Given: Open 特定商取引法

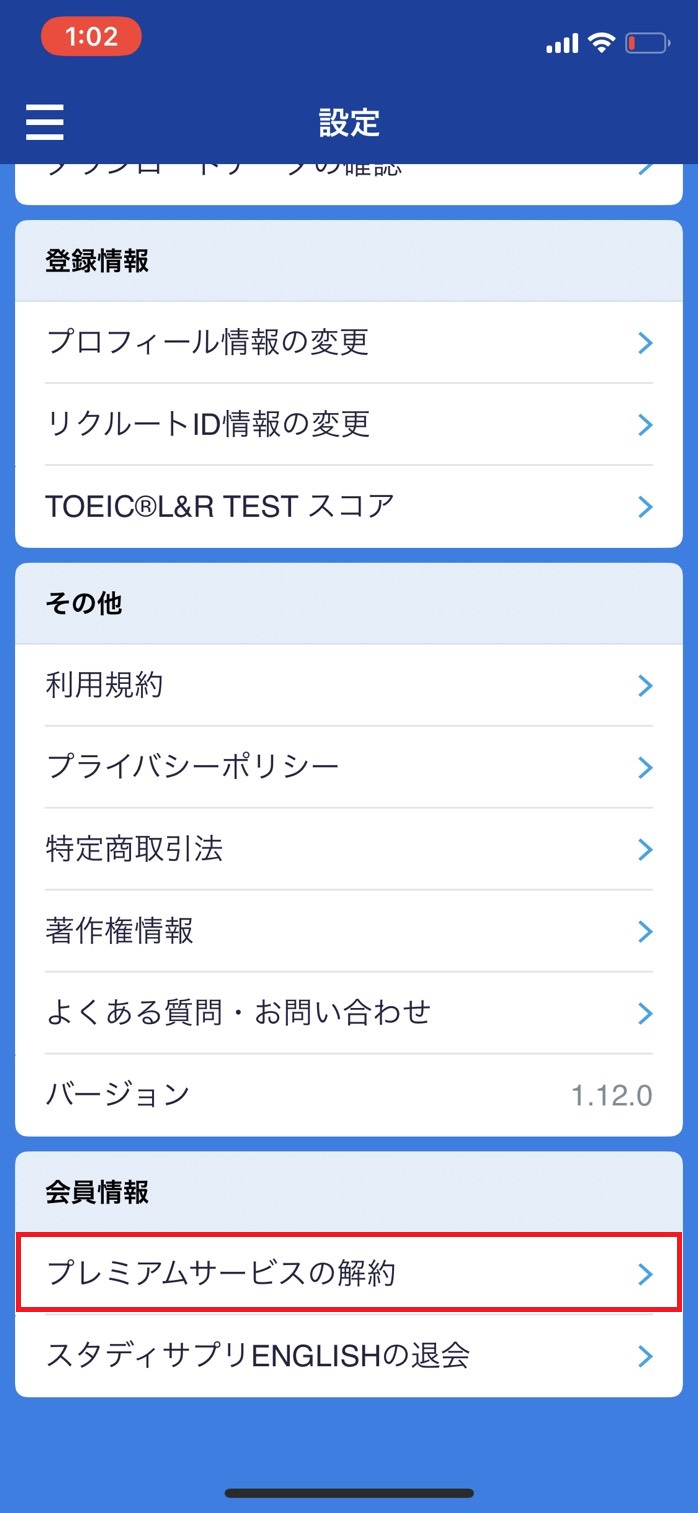Looking at the screenshot, I should point(349,849).
